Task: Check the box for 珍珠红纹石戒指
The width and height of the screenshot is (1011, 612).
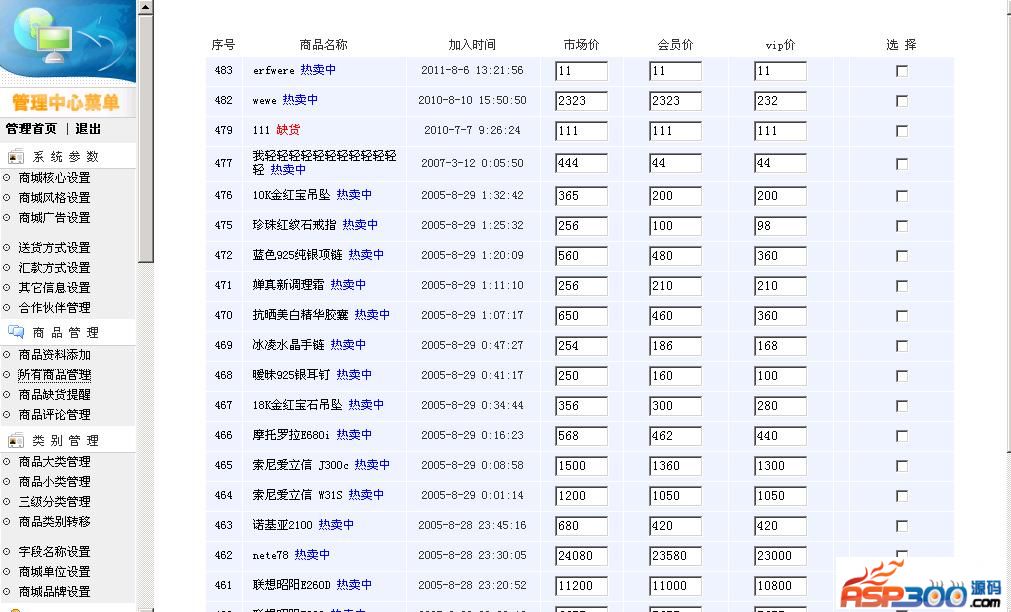Action: click(902, 226)
